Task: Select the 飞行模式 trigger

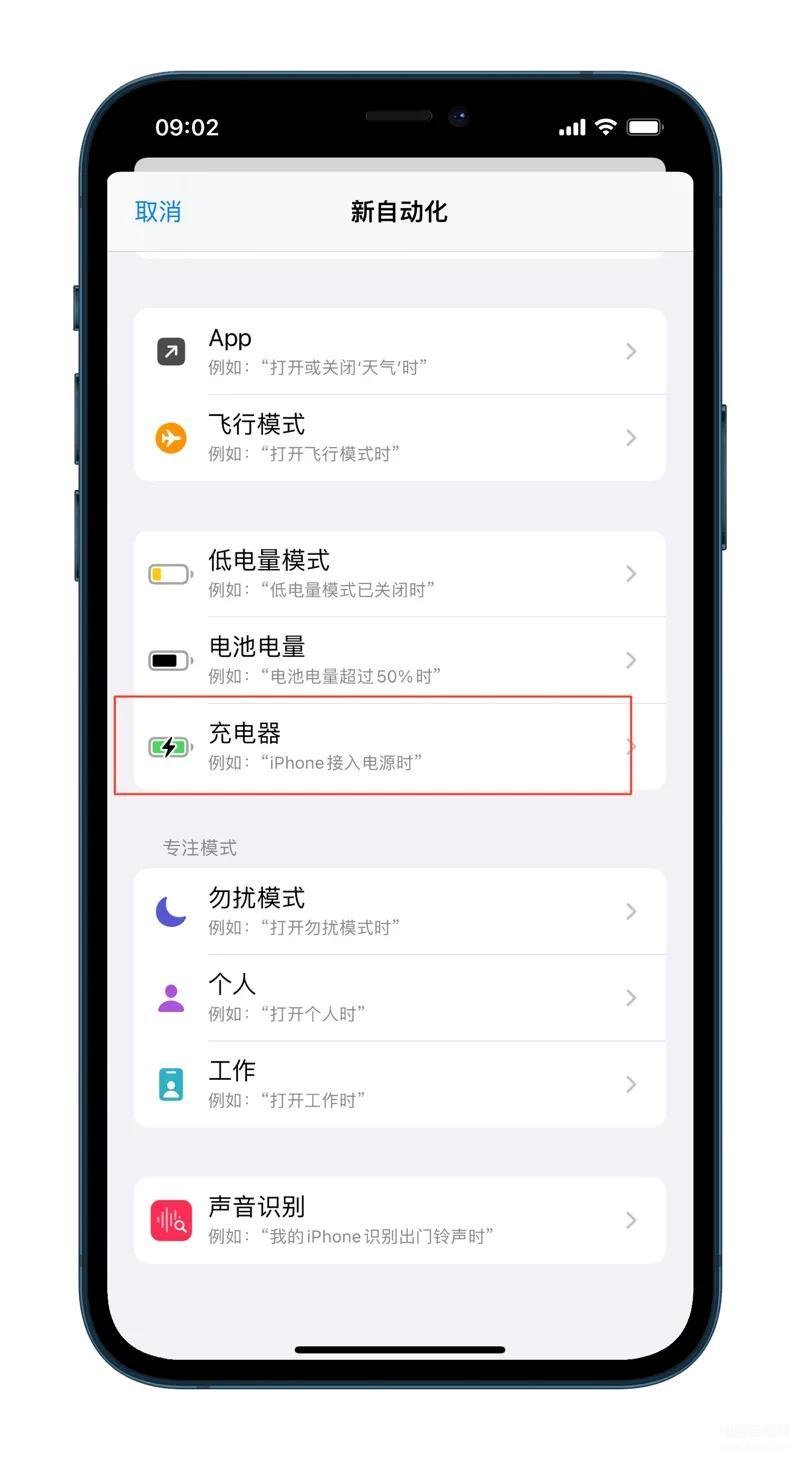Action: pos(400,438)
